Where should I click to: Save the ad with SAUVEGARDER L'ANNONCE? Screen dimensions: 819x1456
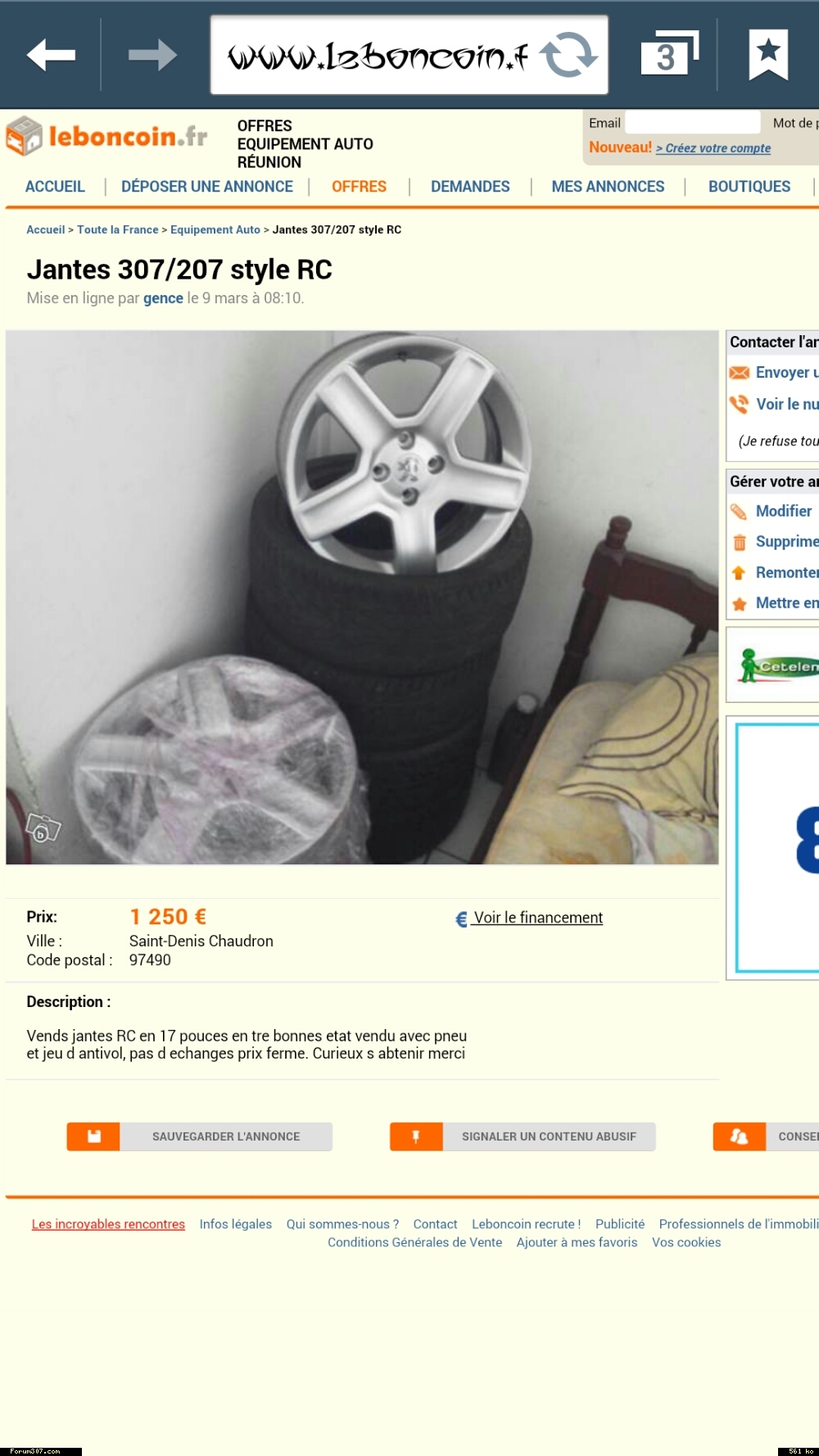click(x=200, y=1136)
